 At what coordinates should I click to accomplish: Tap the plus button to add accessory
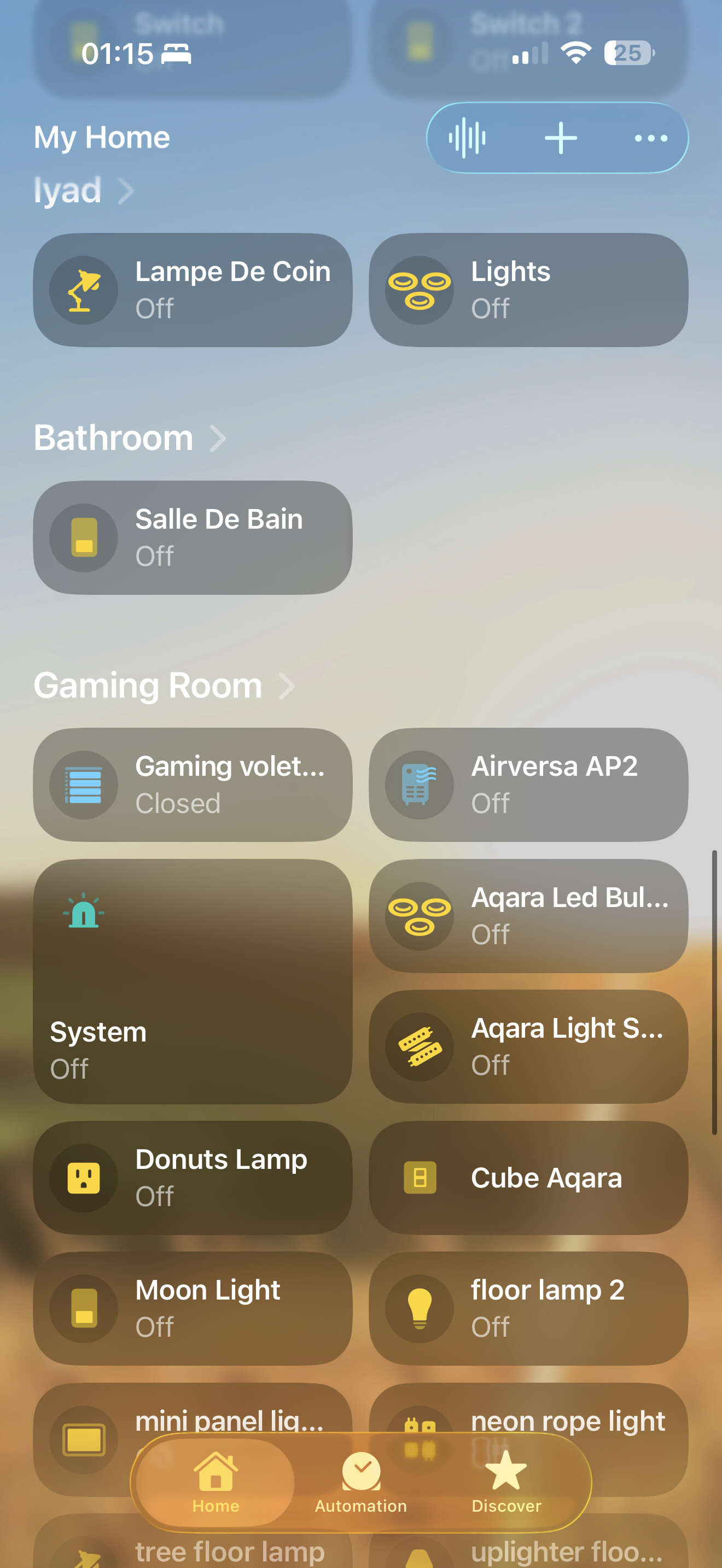coord(560,138)
